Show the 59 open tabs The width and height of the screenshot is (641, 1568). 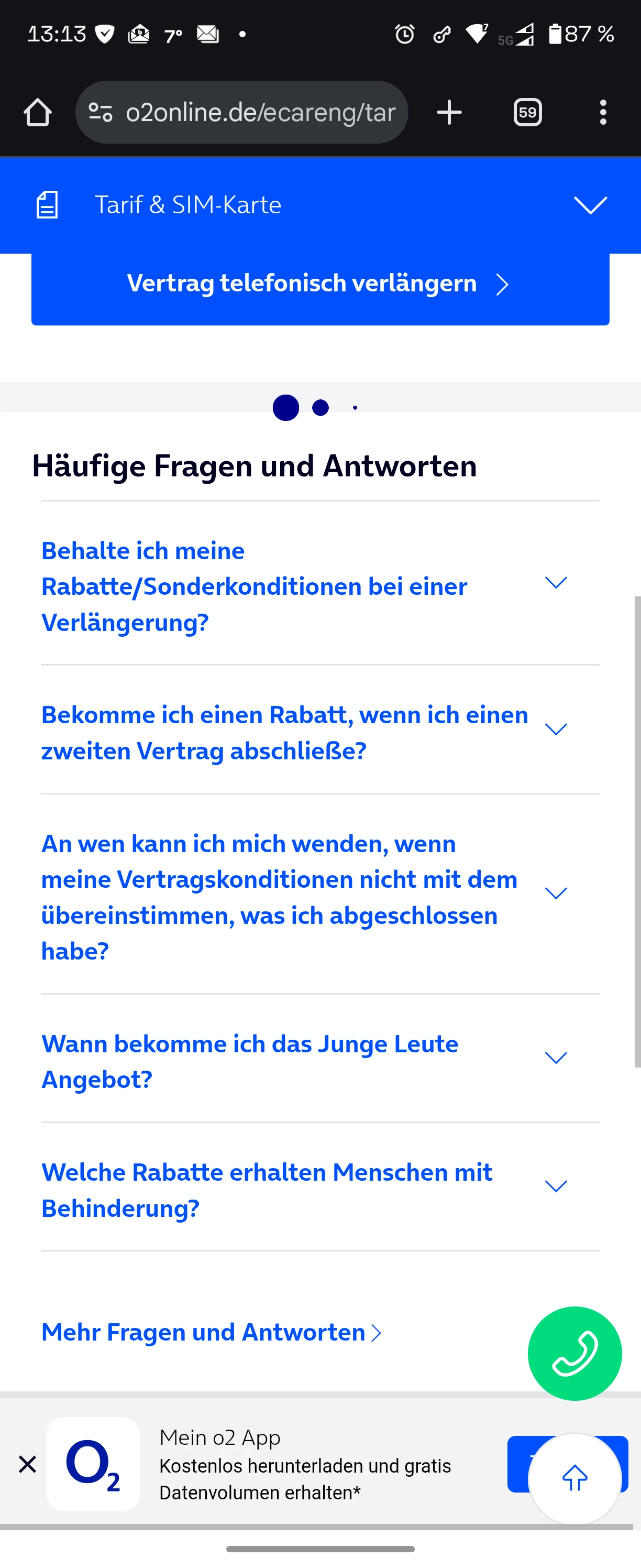coord(527,113)
